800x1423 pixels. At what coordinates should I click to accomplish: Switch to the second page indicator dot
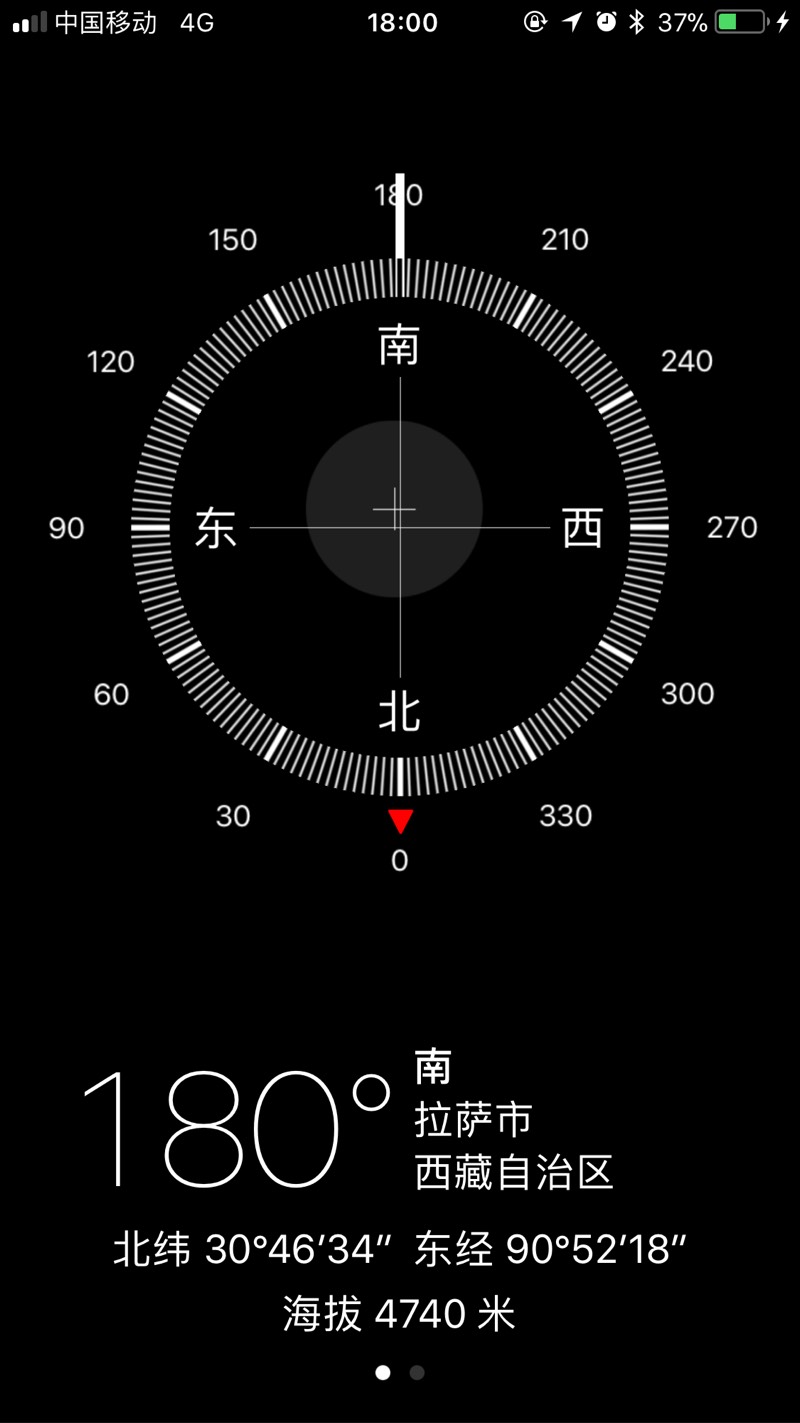pyautogui.click(x=417, y=1373)
